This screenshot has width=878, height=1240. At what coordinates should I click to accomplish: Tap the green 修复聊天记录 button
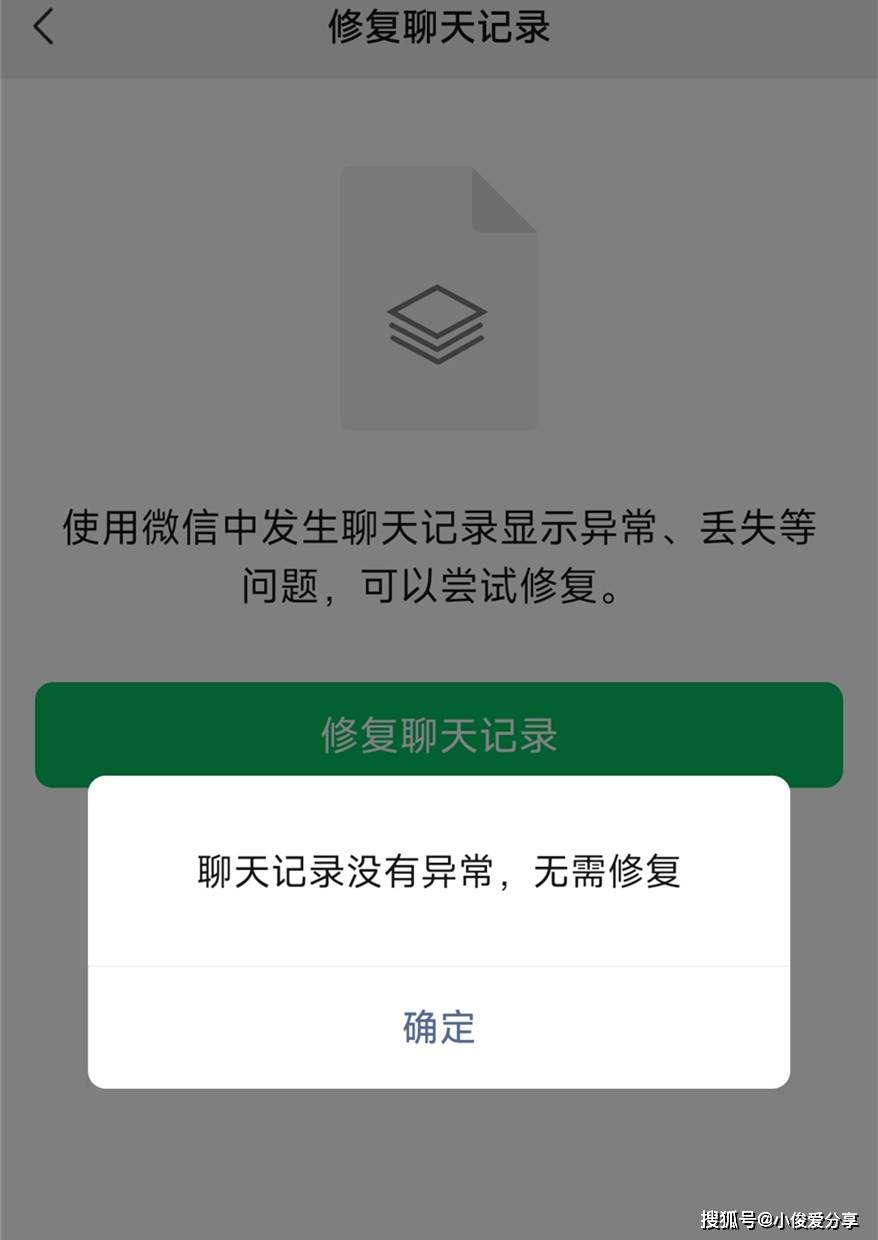tap(438, 733)
